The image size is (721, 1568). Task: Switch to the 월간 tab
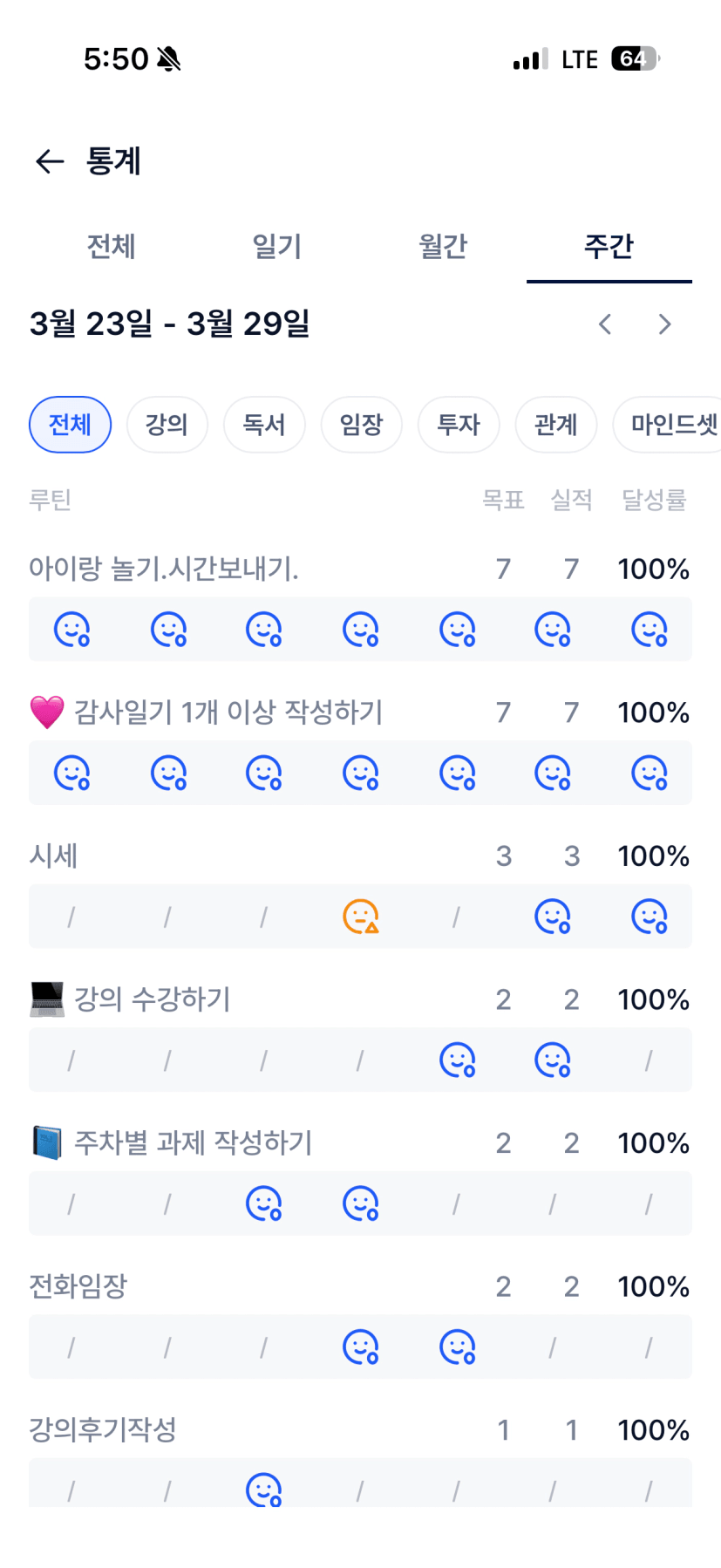point(443,247)
